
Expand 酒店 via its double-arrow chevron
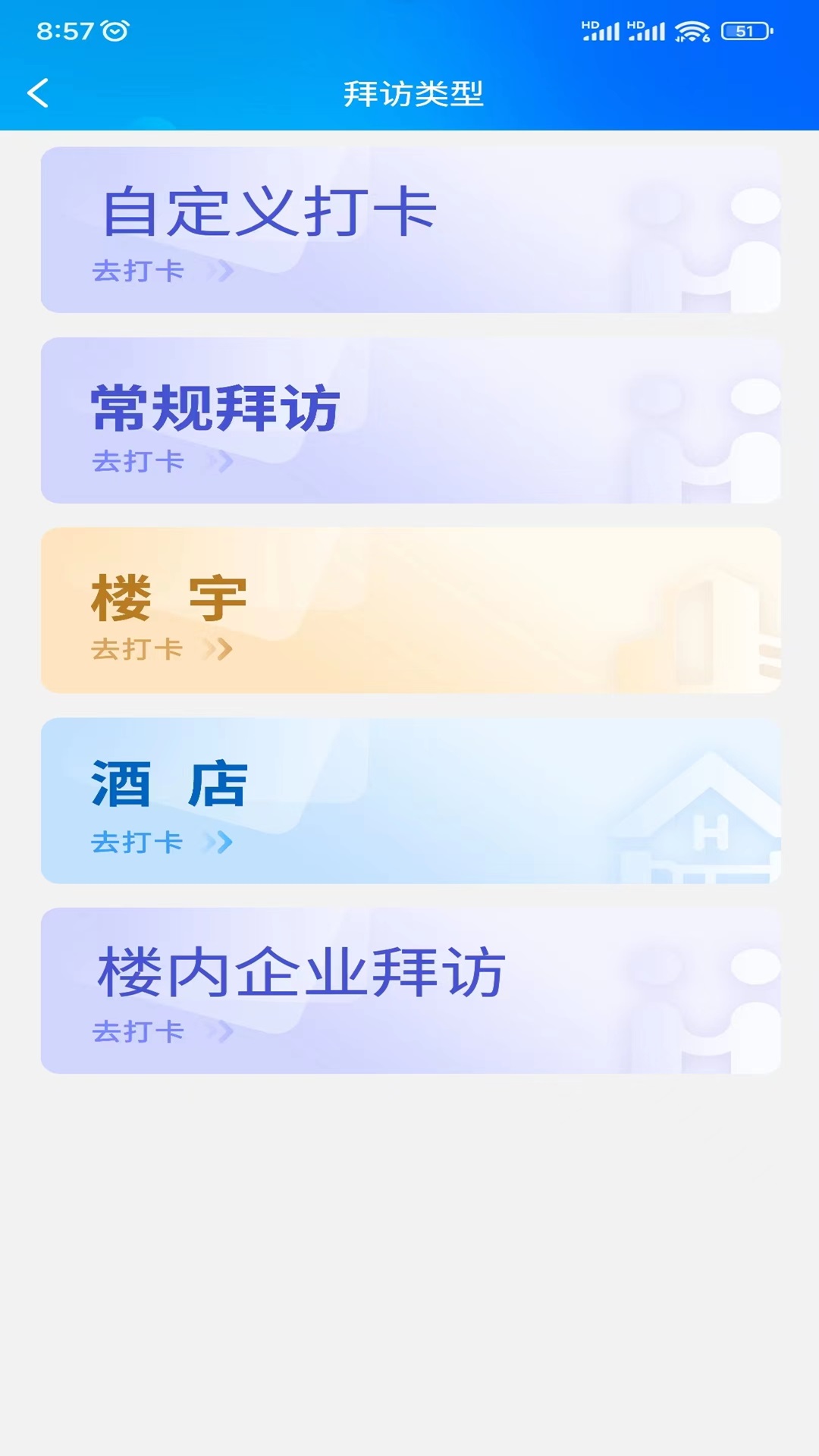[x=221, y=840]
